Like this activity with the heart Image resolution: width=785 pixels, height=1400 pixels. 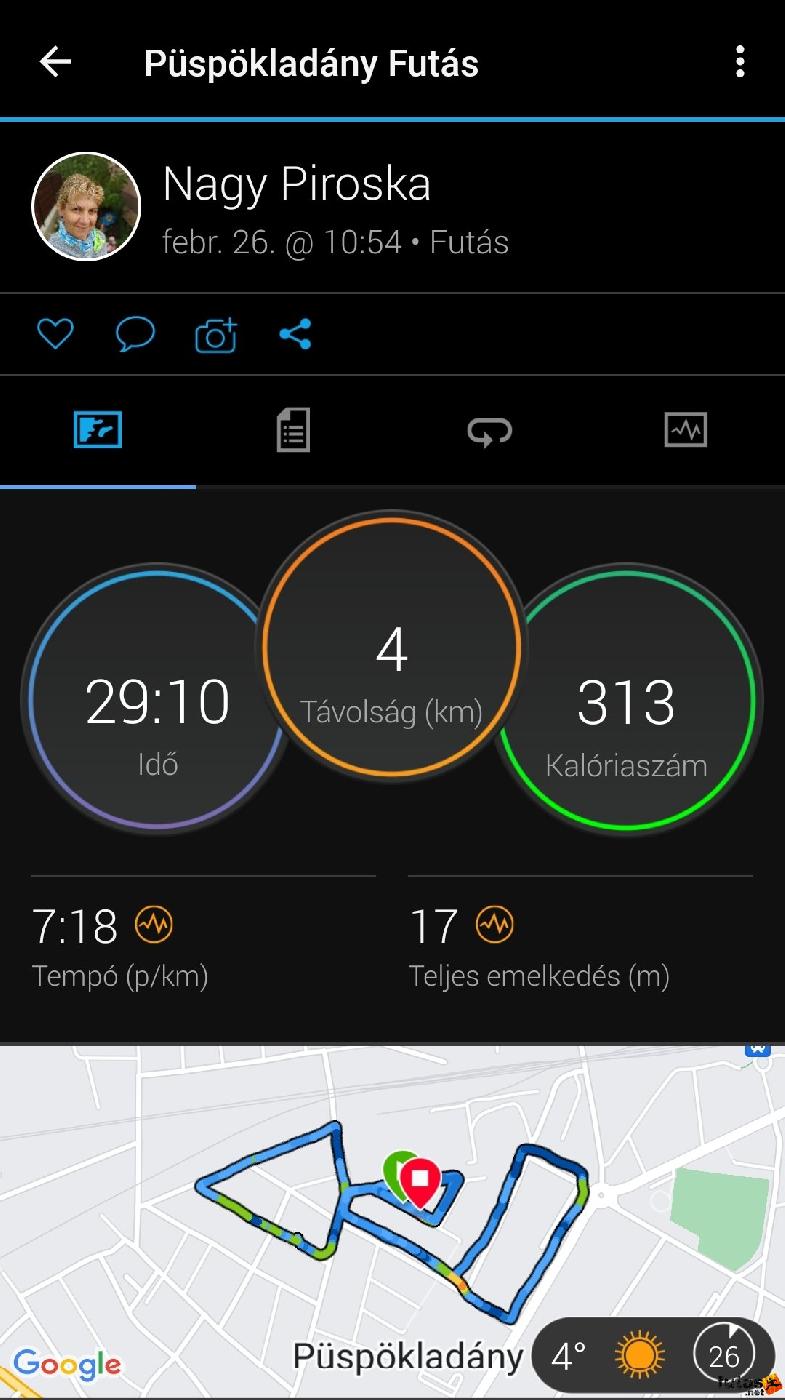pyautogui.click(x=55, y=334)
